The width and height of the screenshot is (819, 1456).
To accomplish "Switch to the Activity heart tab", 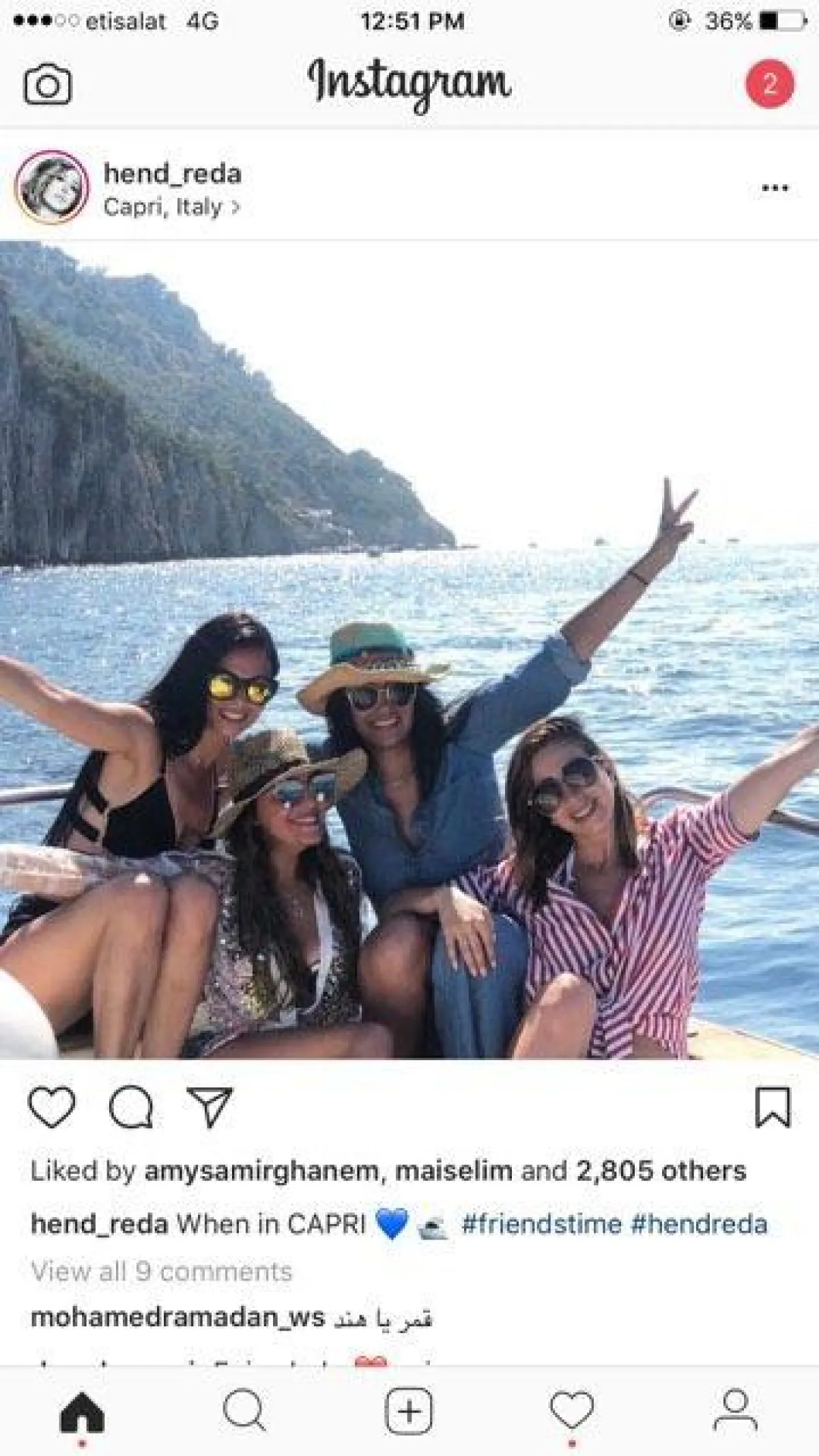I will (572, 1410).
